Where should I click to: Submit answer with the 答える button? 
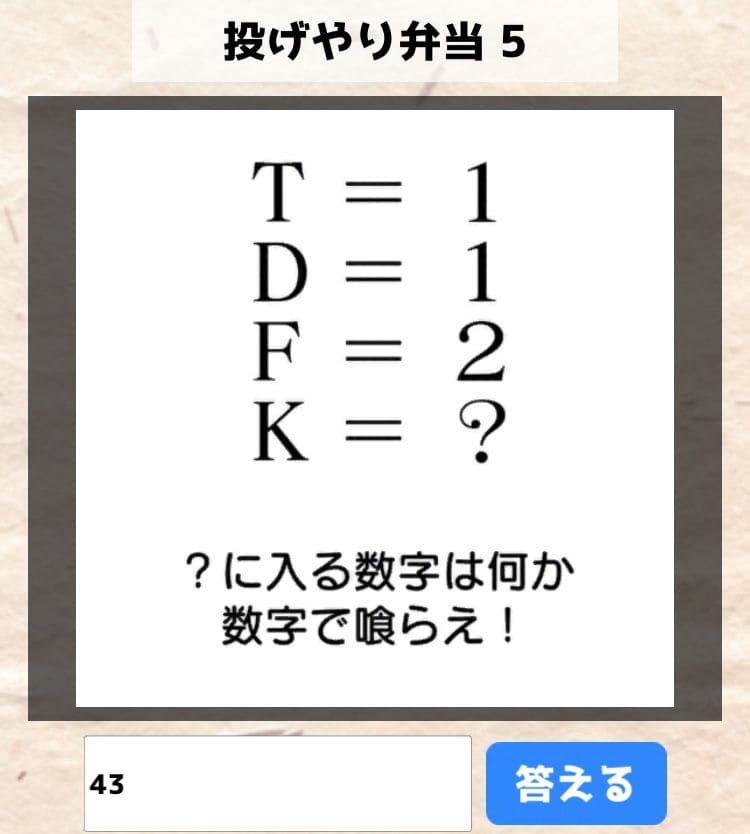point(576,783)
